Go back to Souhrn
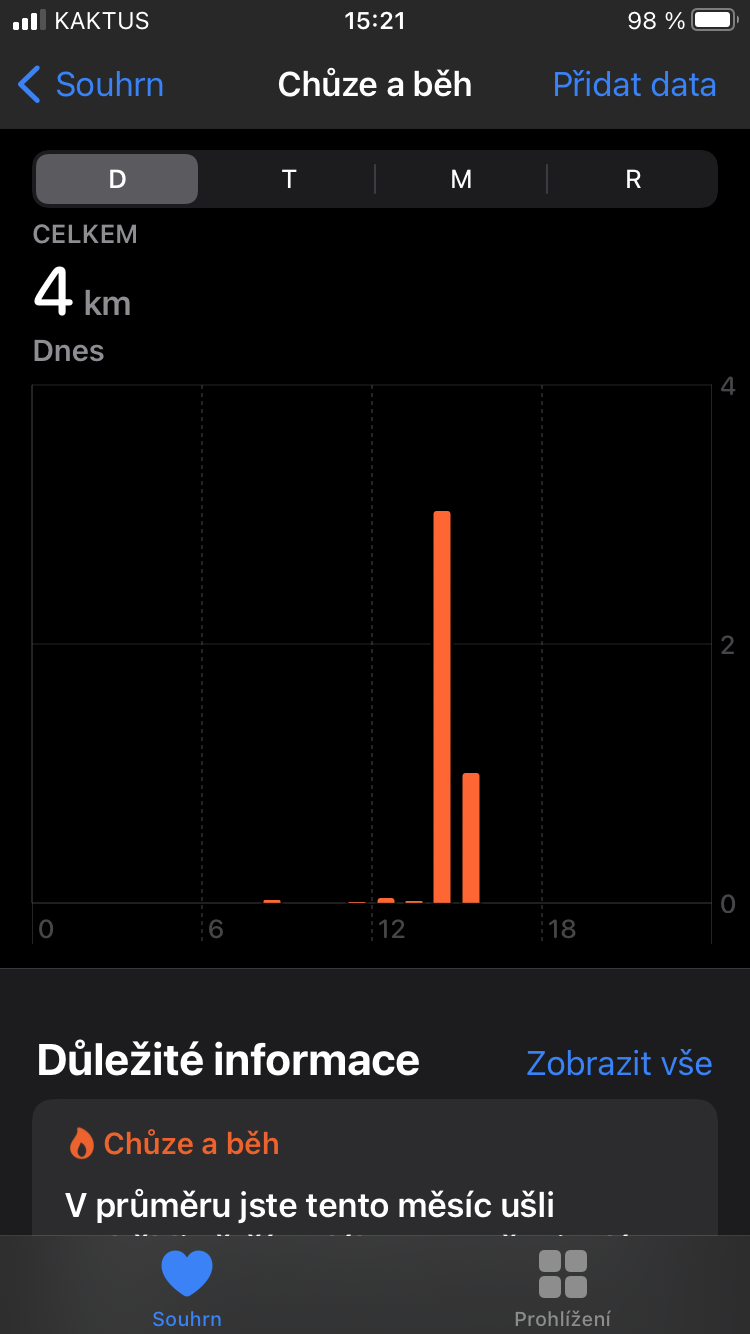Screen dimensions: 750x1334 91,85
